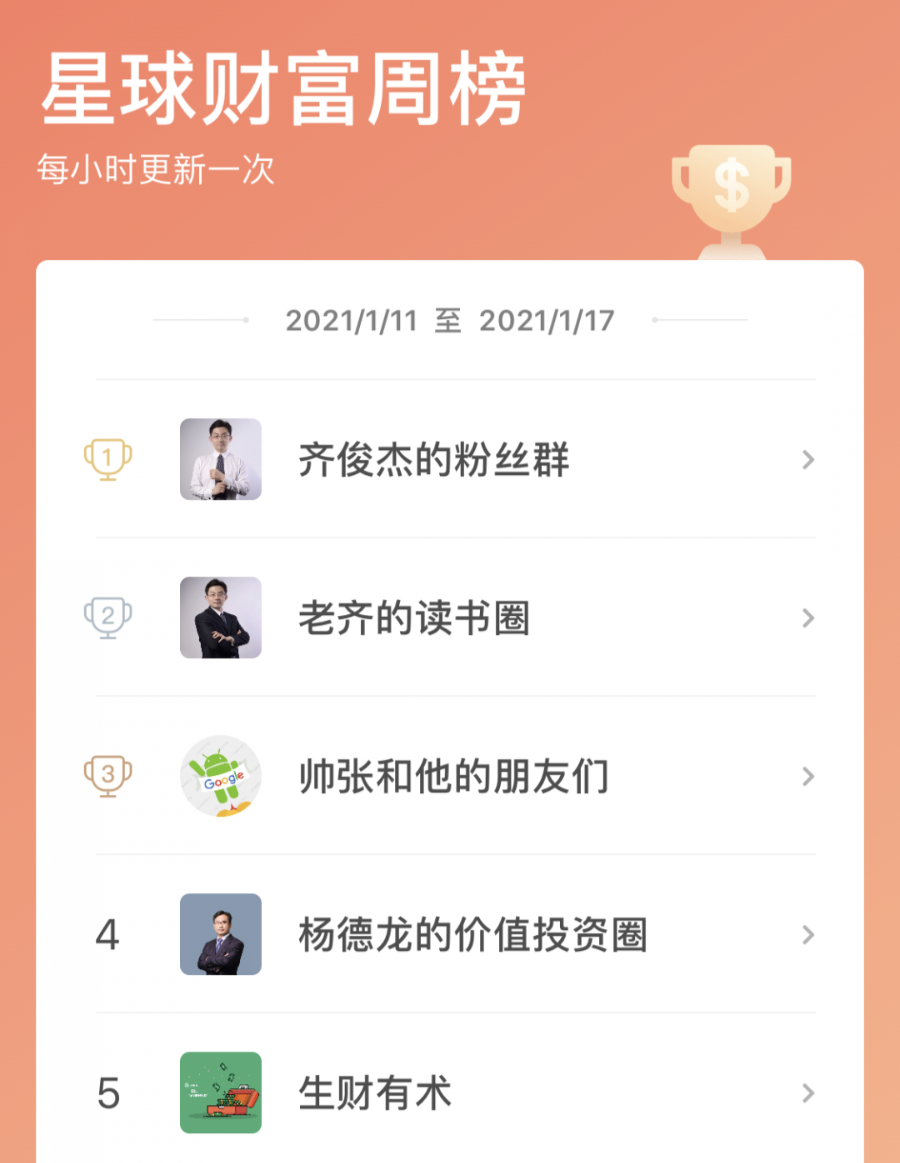
Task: Expand the 老齐的读书圈 entry with its chevron
Action: (x=807, y=617)
